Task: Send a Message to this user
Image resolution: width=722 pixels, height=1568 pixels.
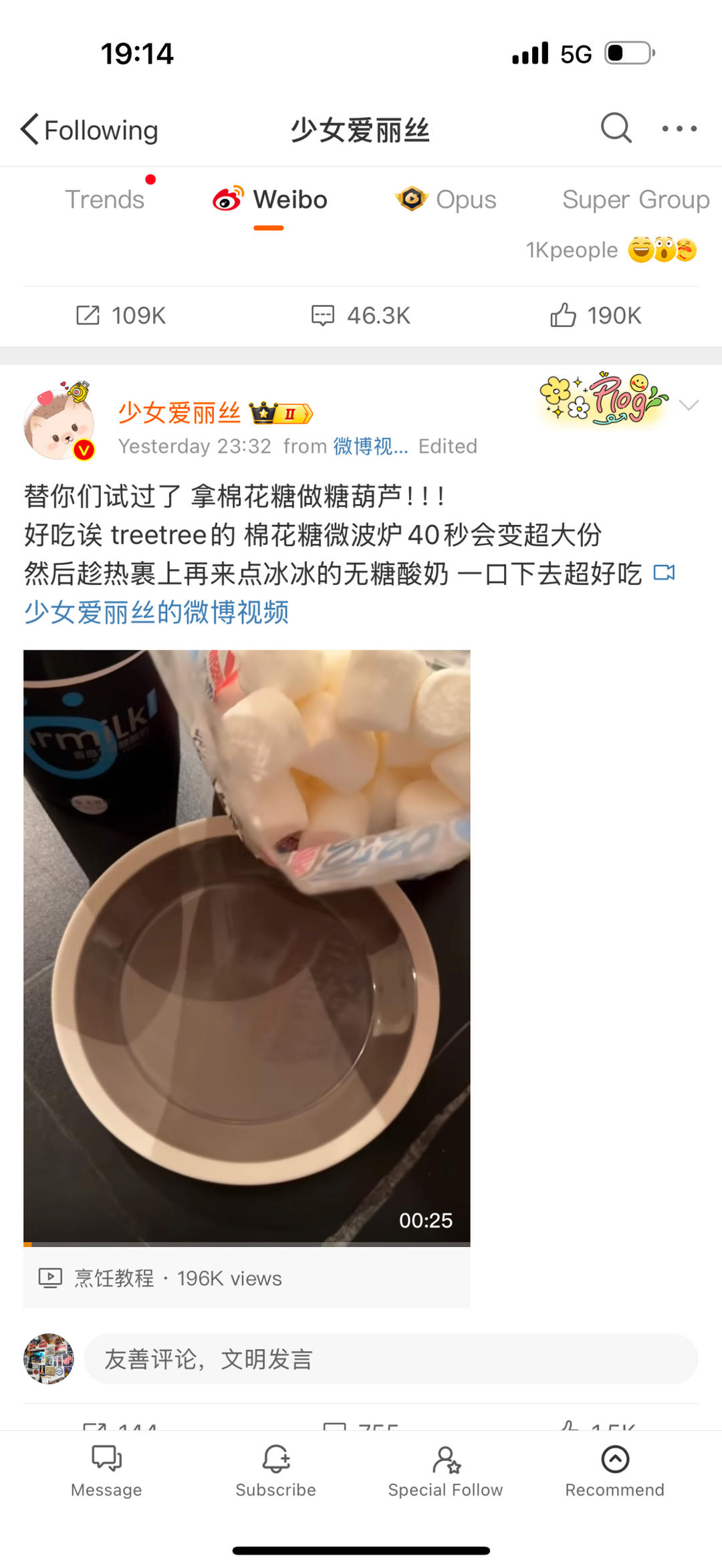Action: tap(106, 1470)
